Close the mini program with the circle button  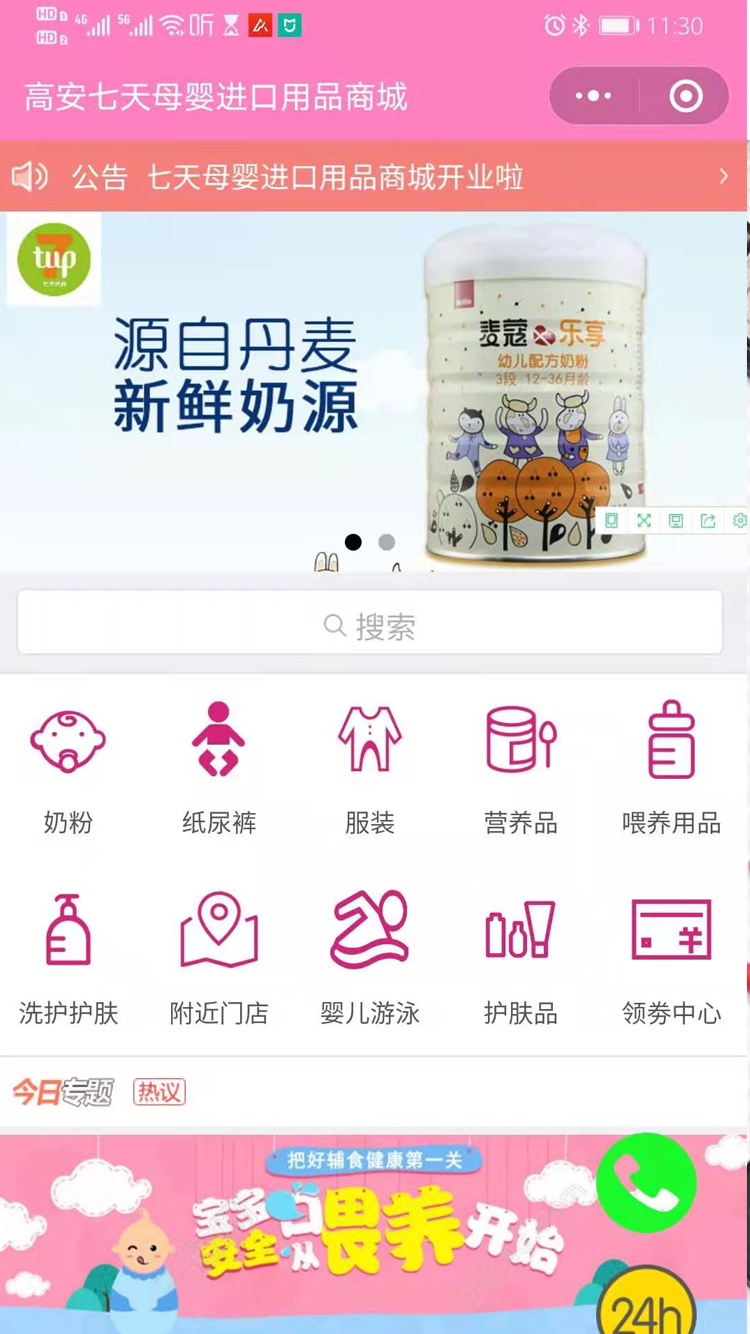pos(686,96)
